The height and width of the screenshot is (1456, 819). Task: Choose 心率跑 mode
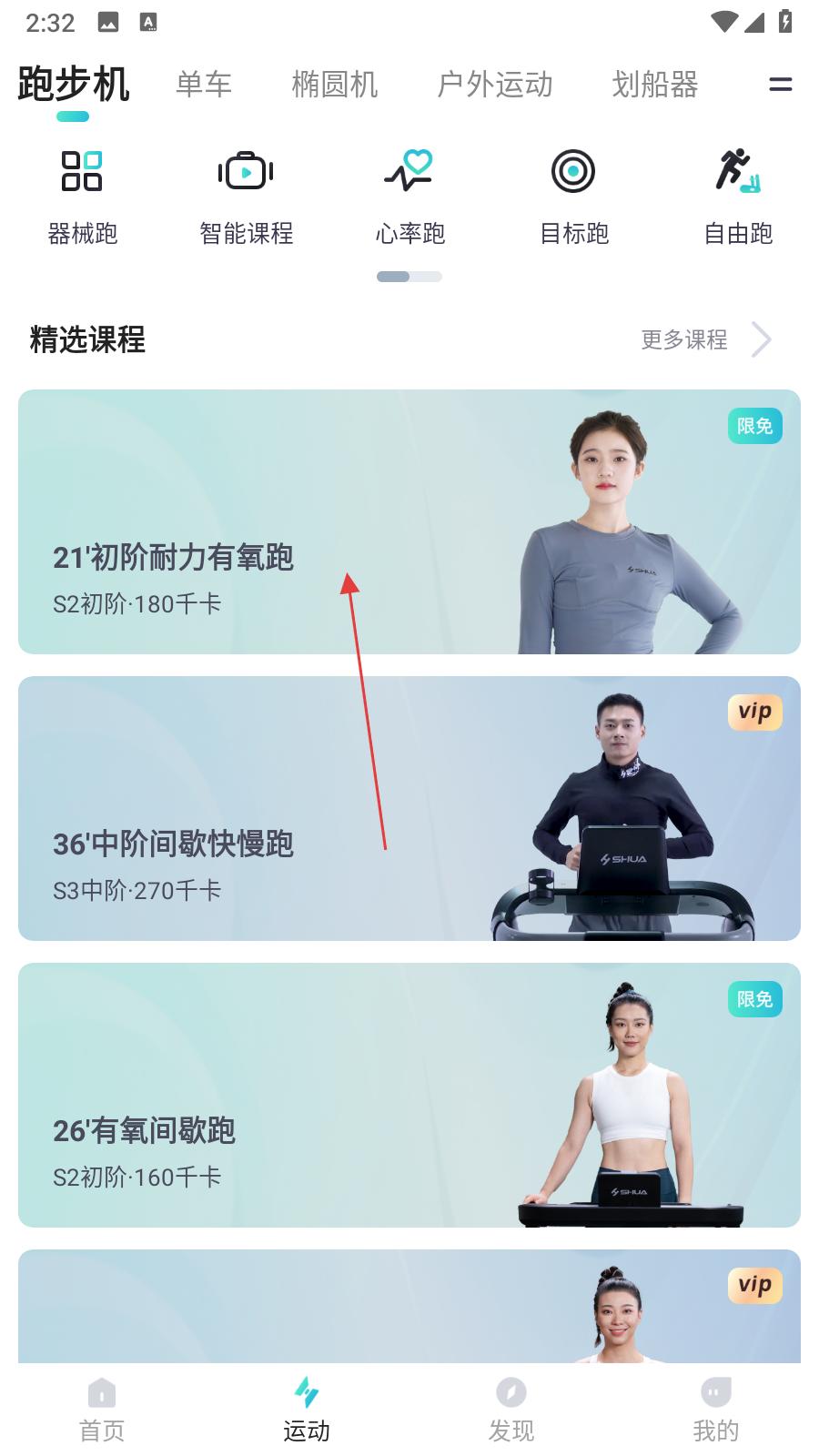point(409,196)
